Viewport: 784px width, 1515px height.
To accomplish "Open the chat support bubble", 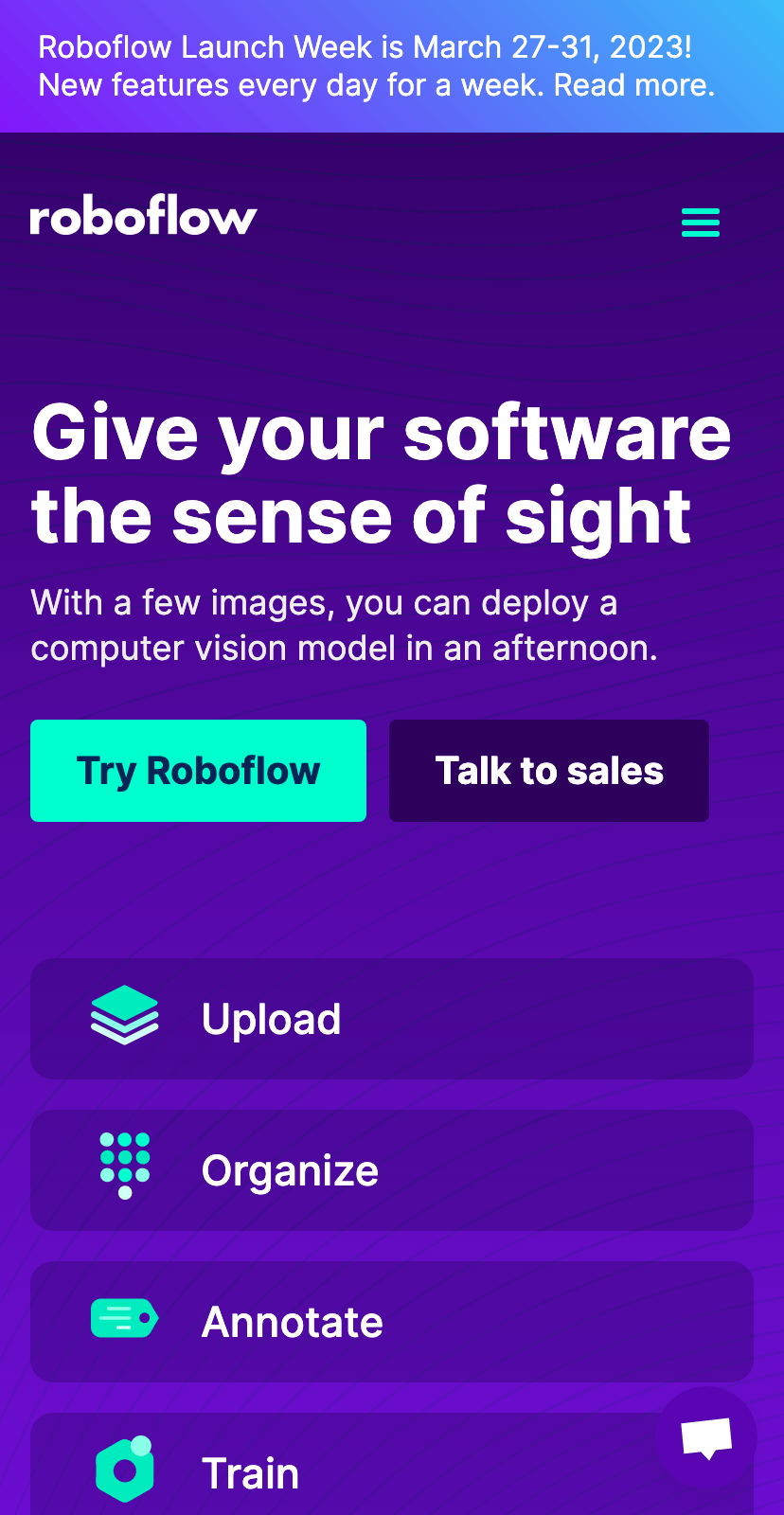I will (706, 1438).
